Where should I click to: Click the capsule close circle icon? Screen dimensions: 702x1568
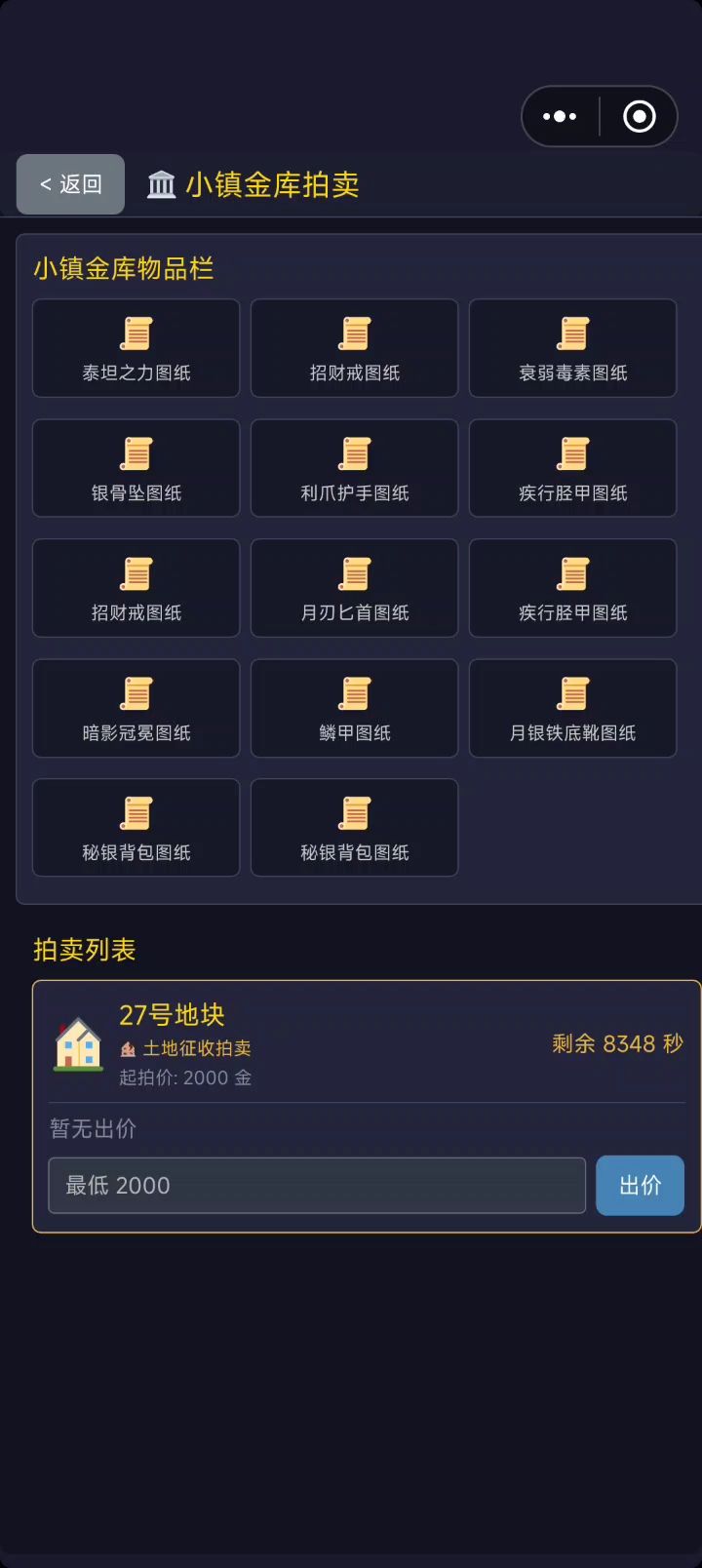[x=639, y=116]
